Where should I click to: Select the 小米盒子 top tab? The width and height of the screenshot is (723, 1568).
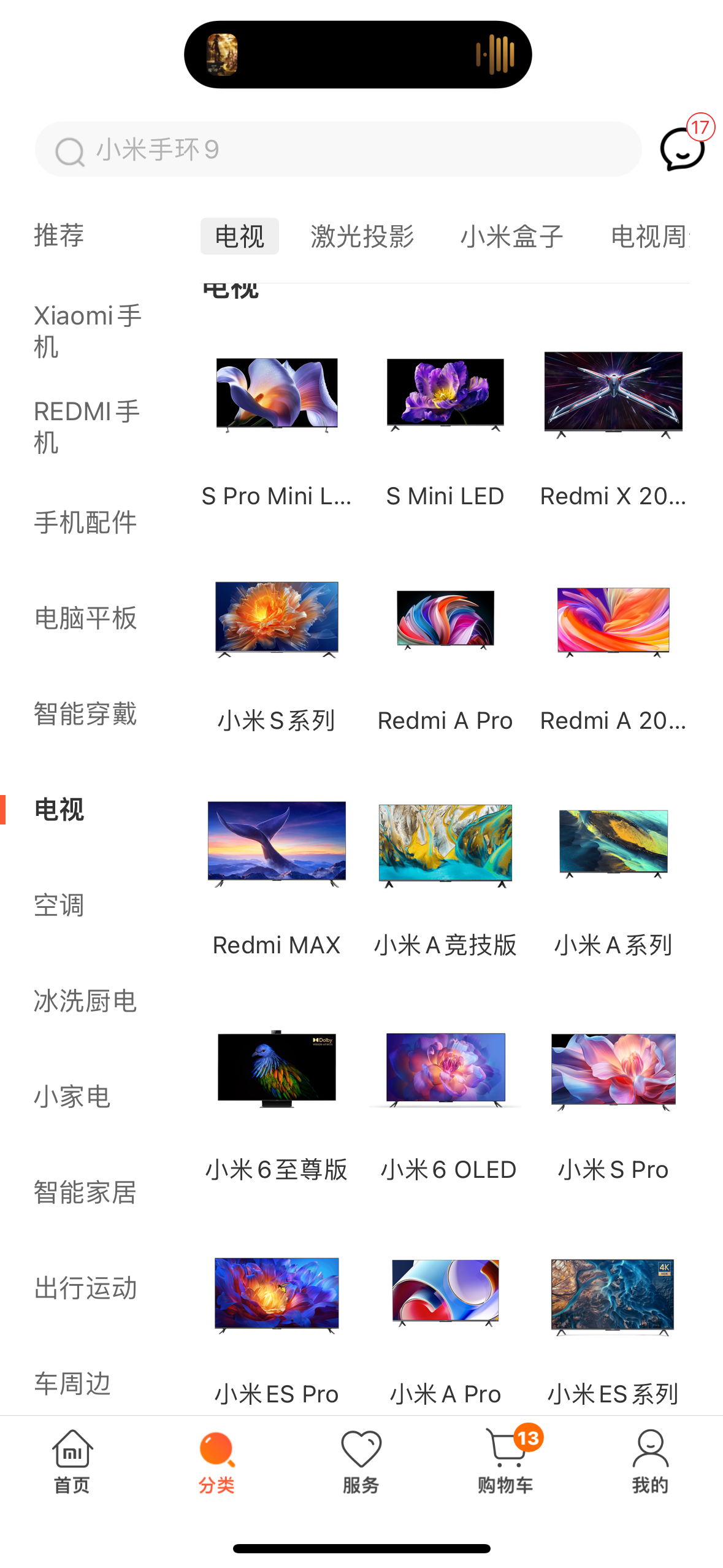pyautogui.click(x=511, y=237)
